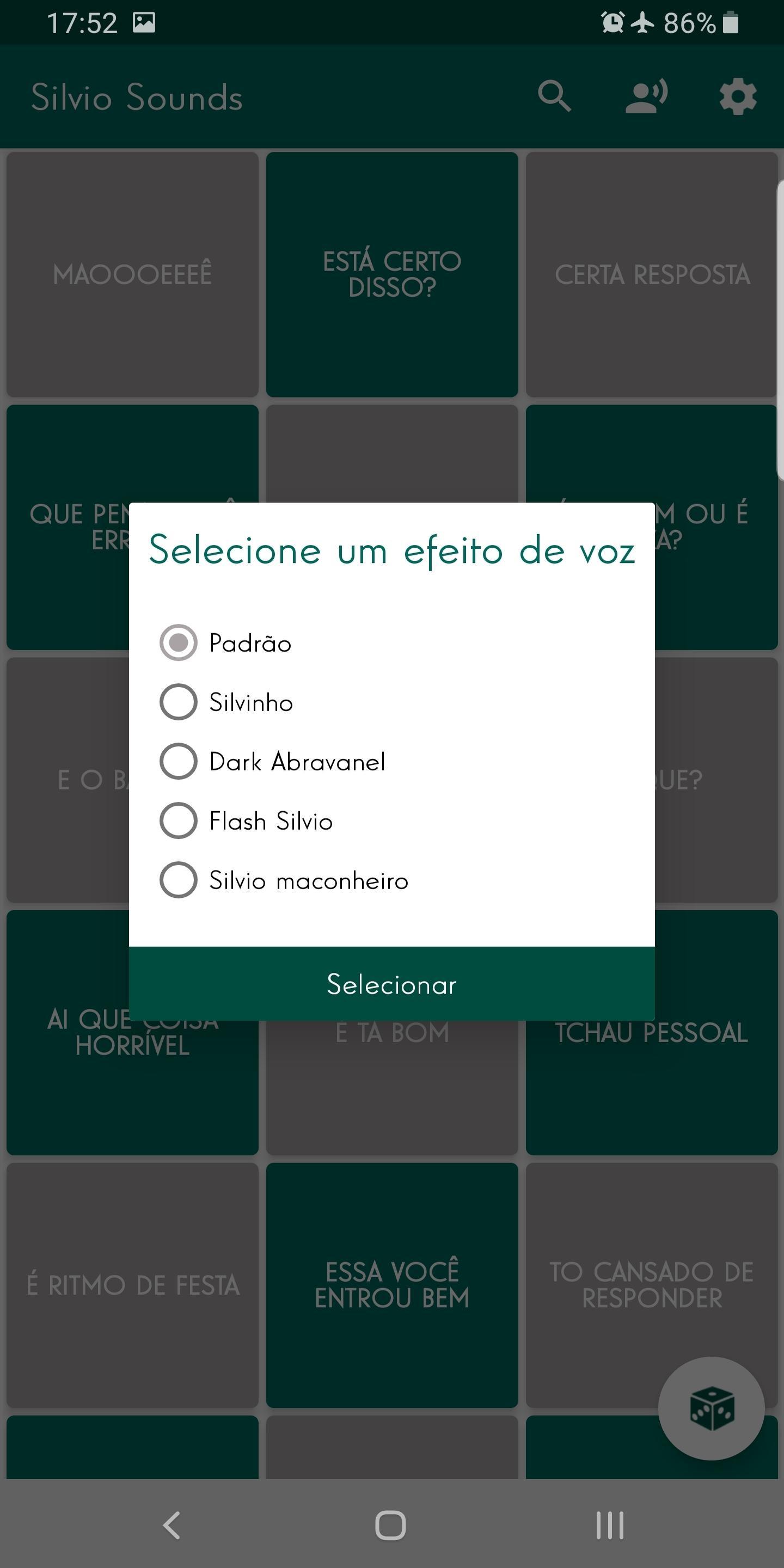Select the Flash Silvio option
This screenshot has height=1568, width=784.
[x=179, y=820]
